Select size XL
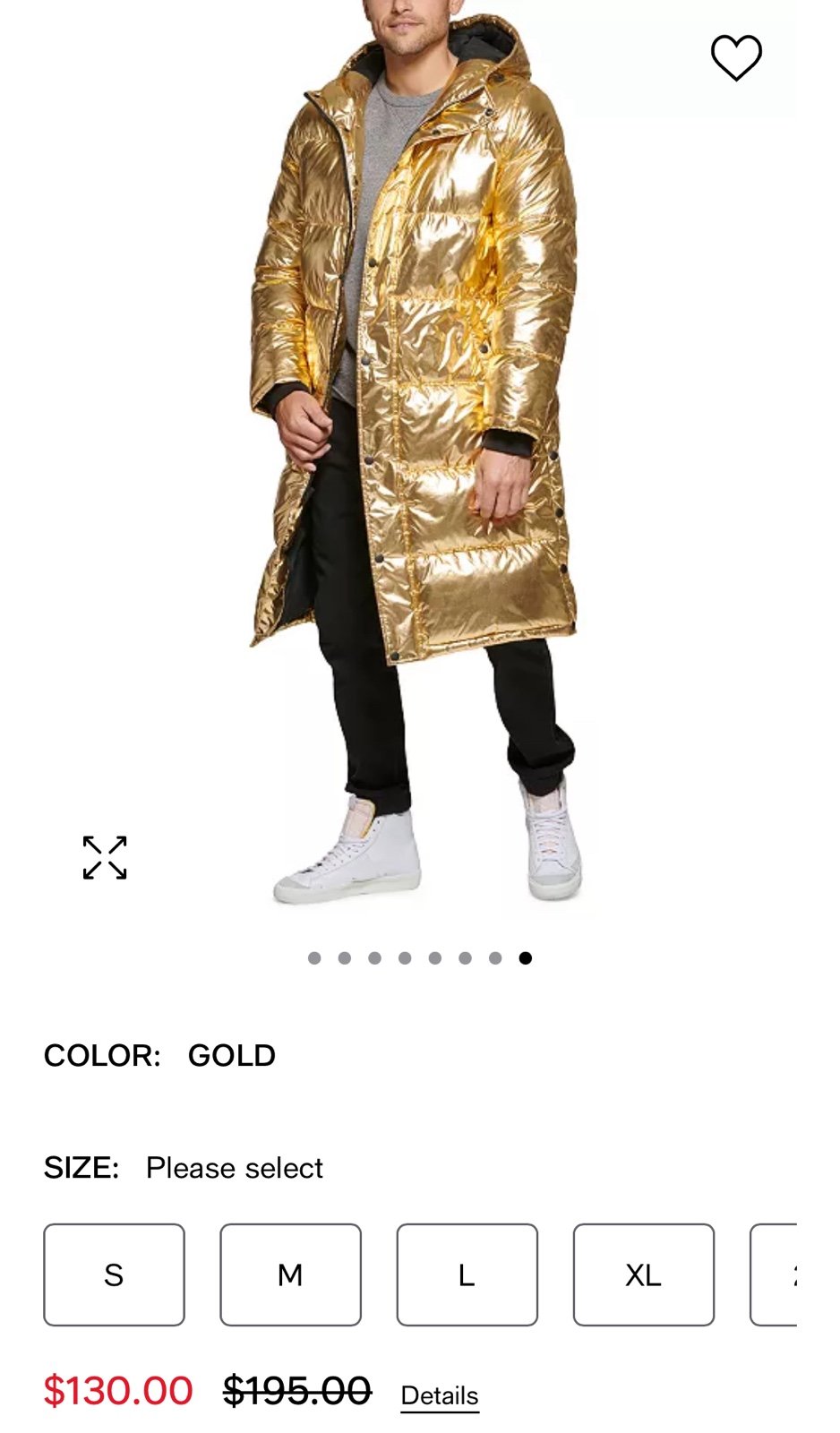The width and height of the screenshot is (840, 1433). pyautogui.click(x=644, y=1274)
